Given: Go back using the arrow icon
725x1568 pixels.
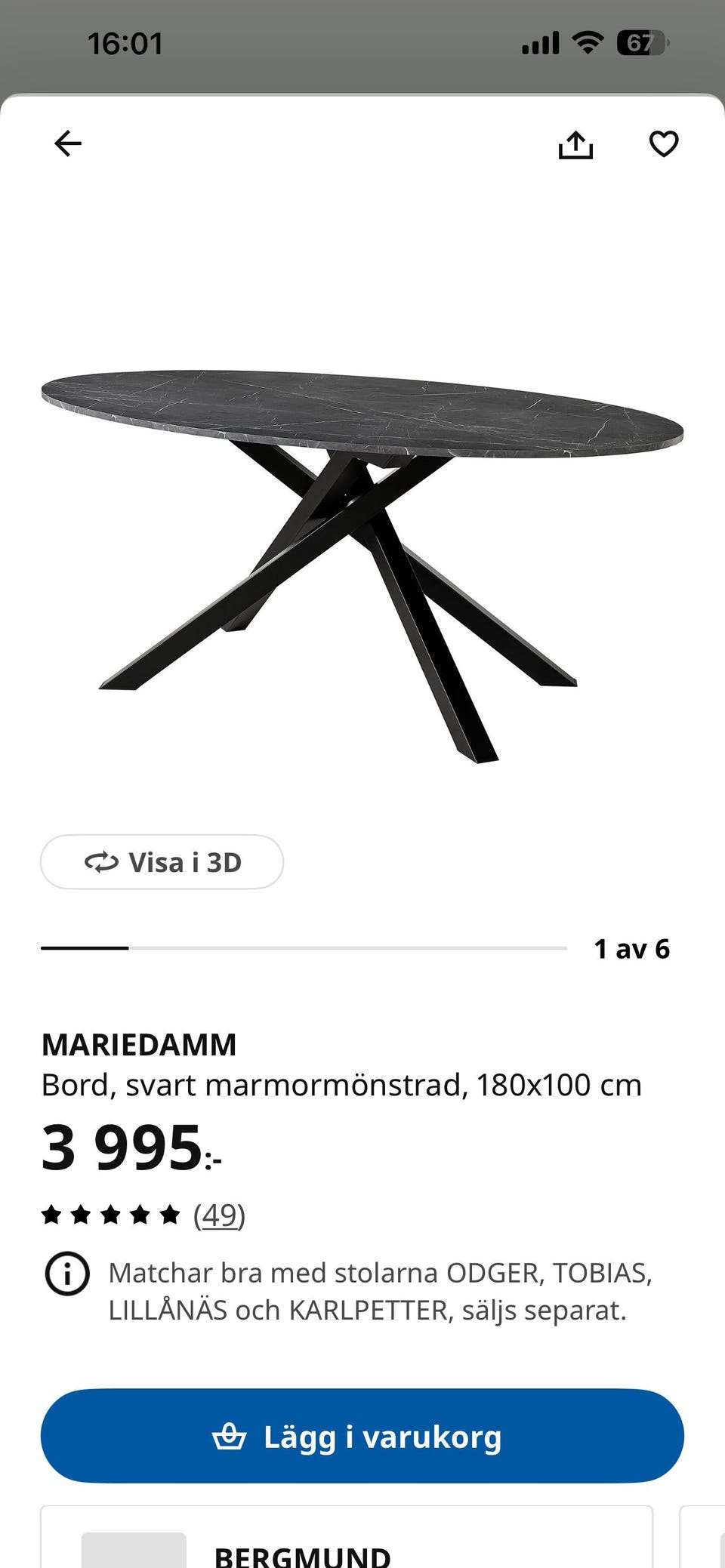Looking at the screenshot, I should (x=68, y=143).
